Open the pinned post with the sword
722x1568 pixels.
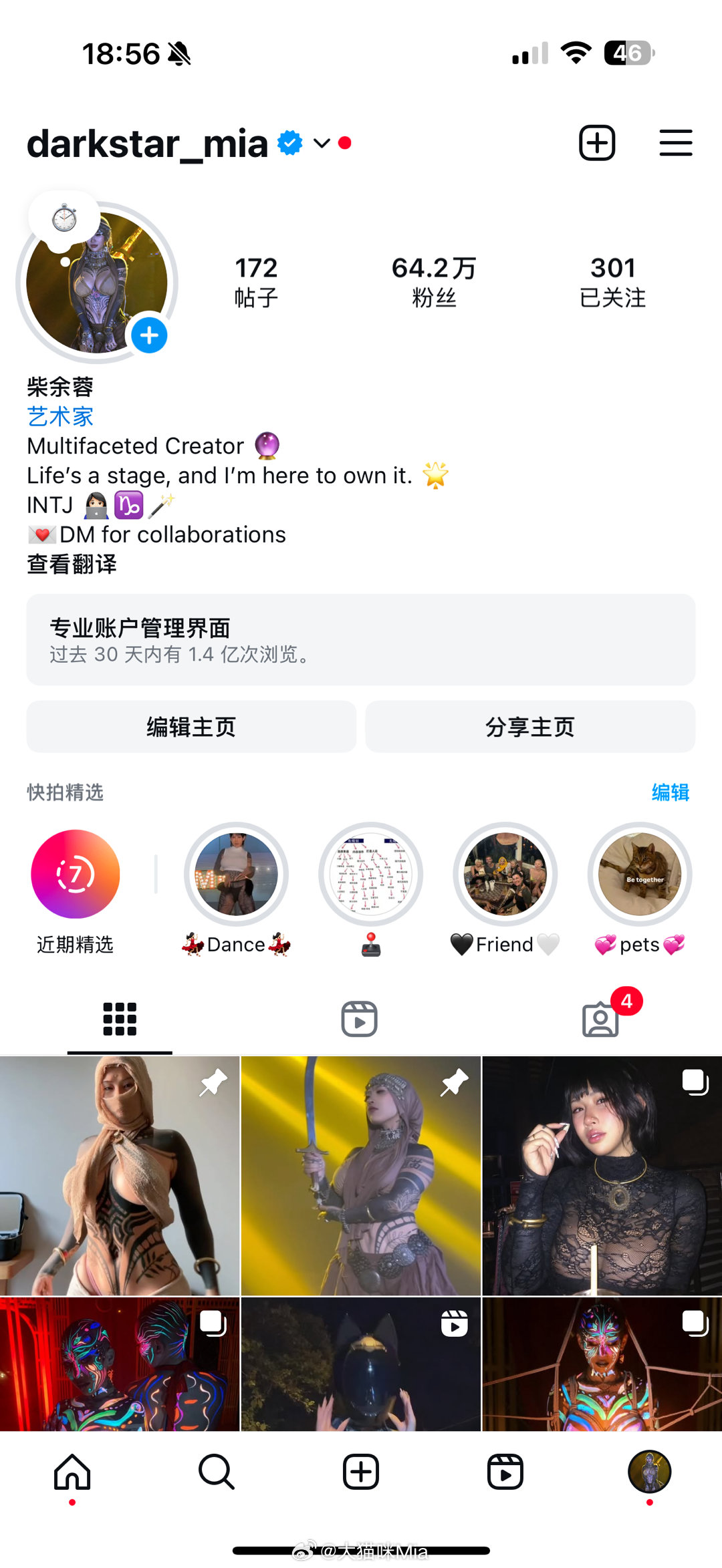pyautogui.click(x=361, y=1176)
